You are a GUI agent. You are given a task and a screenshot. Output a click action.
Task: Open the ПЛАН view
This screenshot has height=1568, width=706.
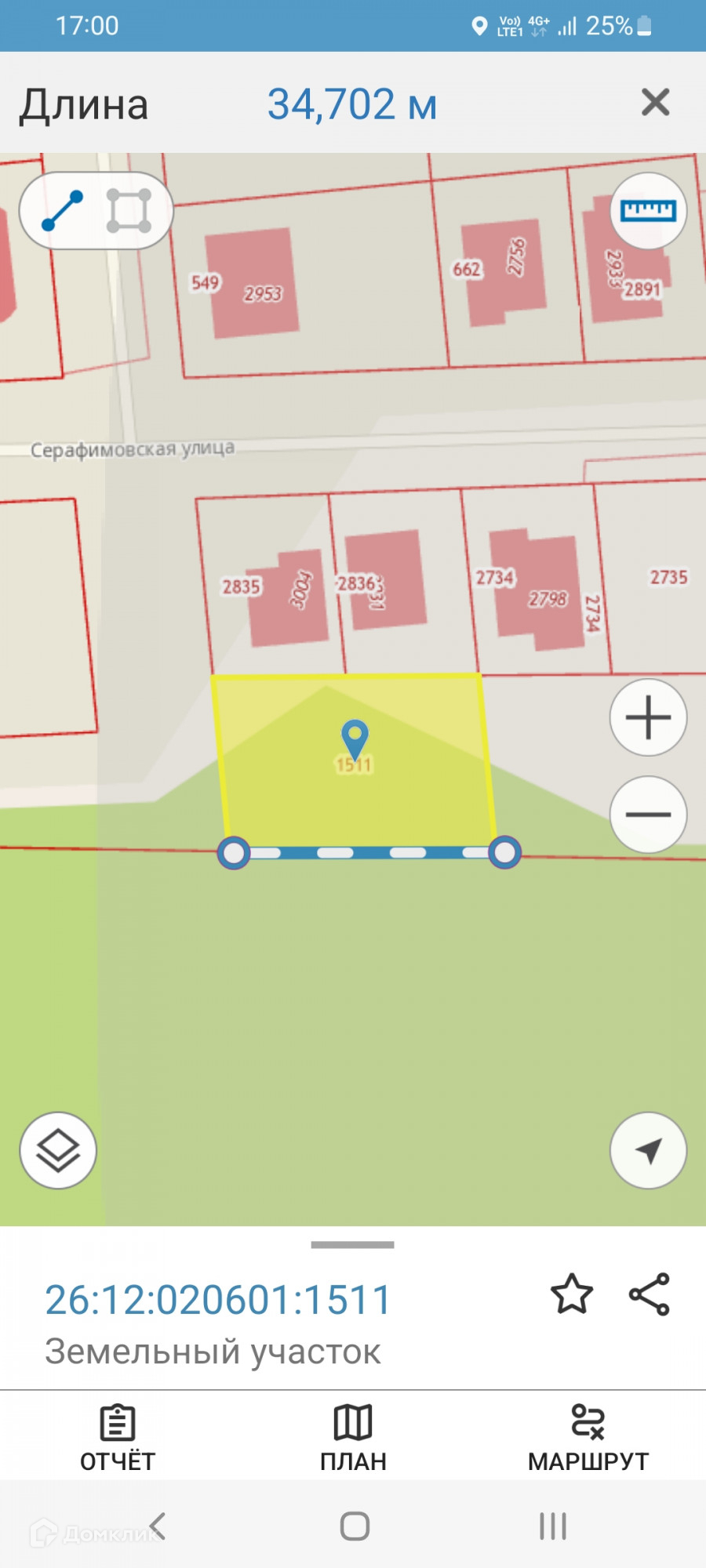(x=353, y=1438)
